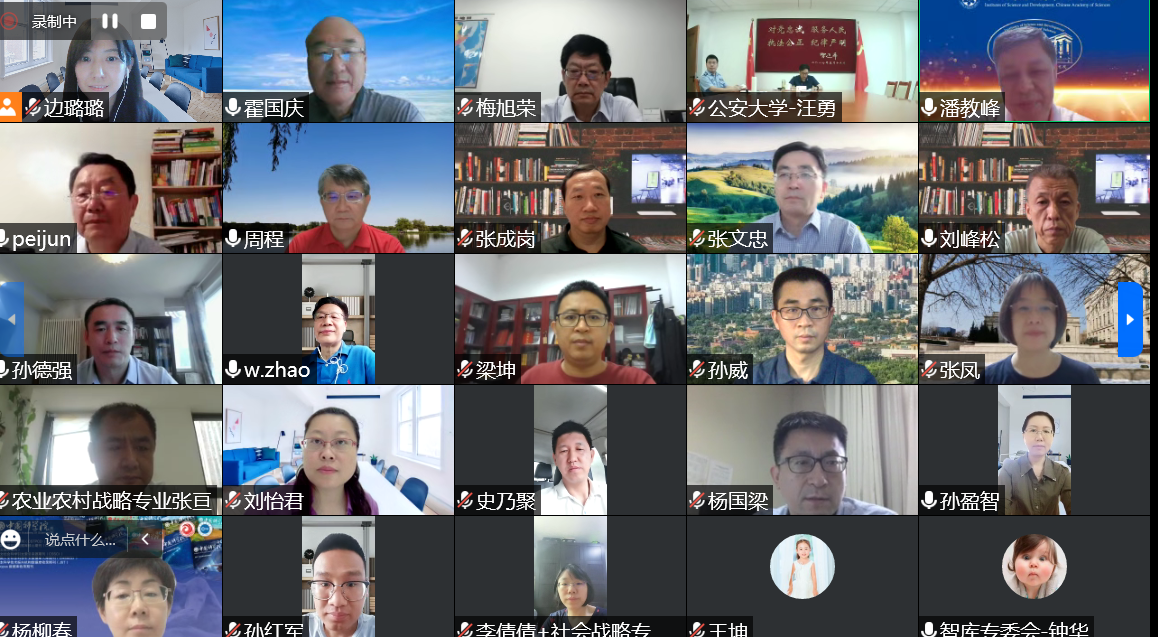The width and height of the screenshot is (1158, 637).
Task: Select 史乃聚's video tile
Action: pos(570,448)
